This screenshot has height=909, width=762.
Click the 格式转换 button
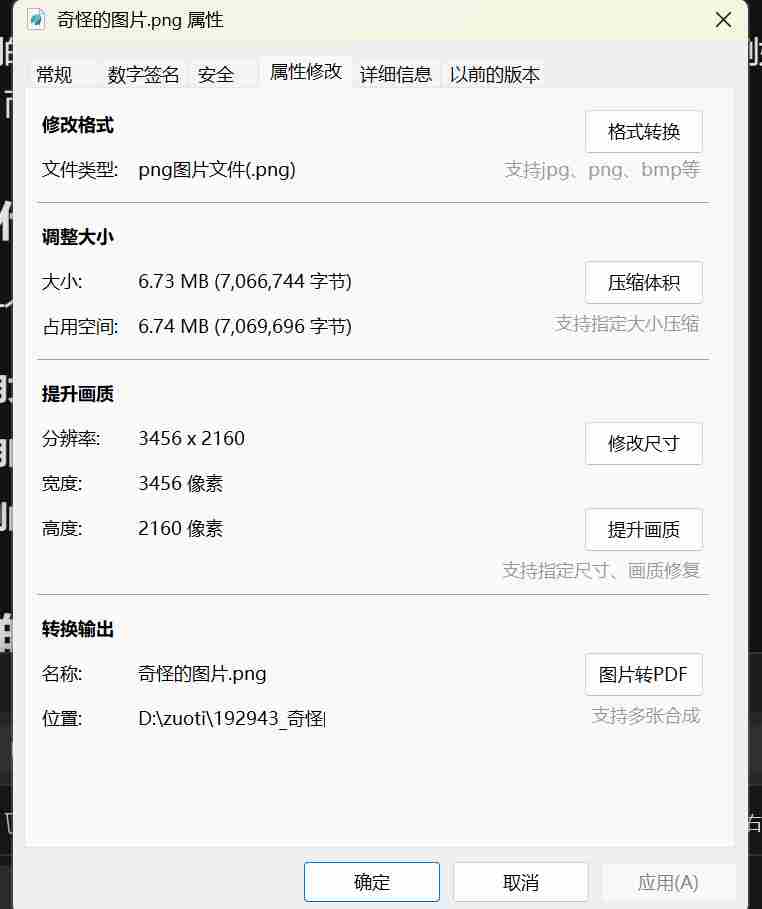click(x=643, y=132)
